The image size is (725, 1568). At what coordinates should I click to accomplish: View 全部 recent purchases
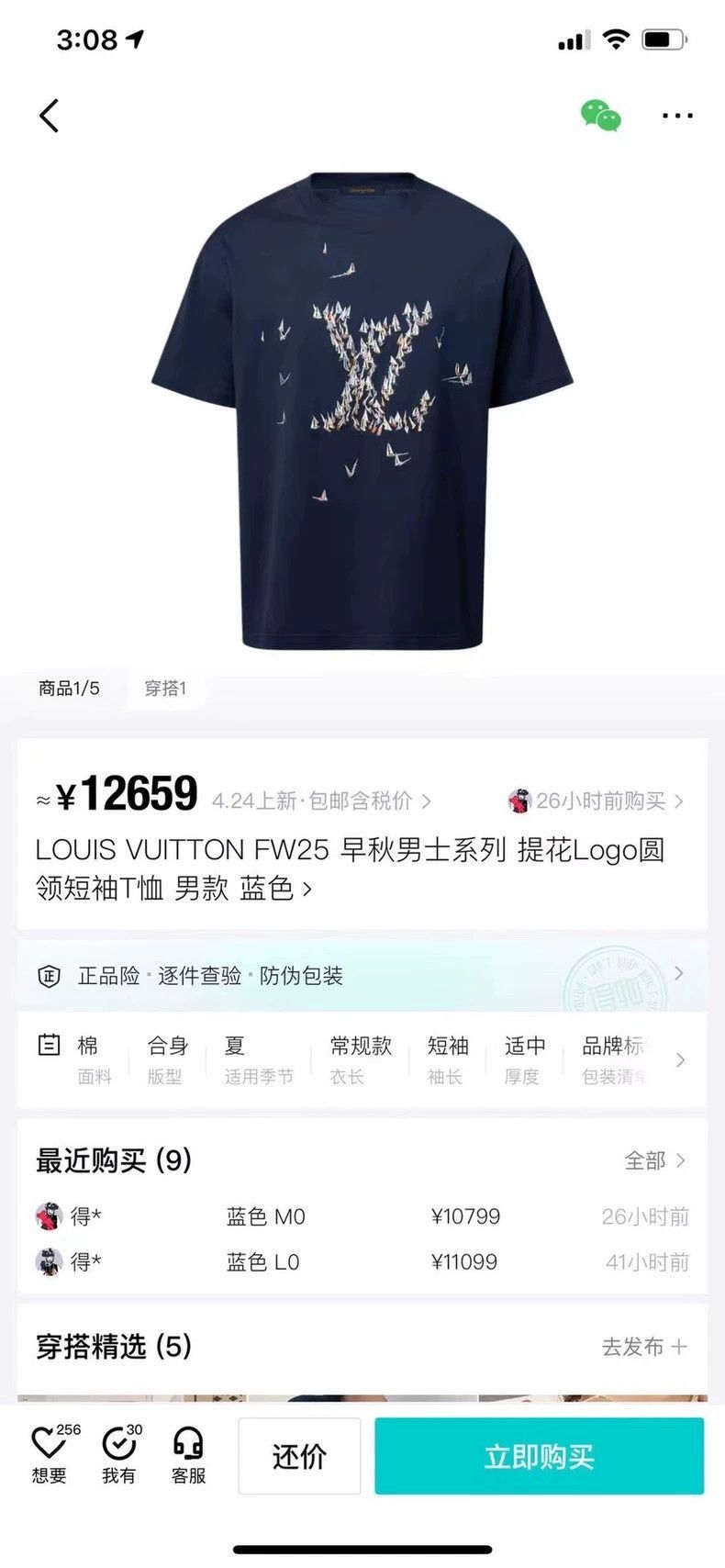pos(654,1161)
